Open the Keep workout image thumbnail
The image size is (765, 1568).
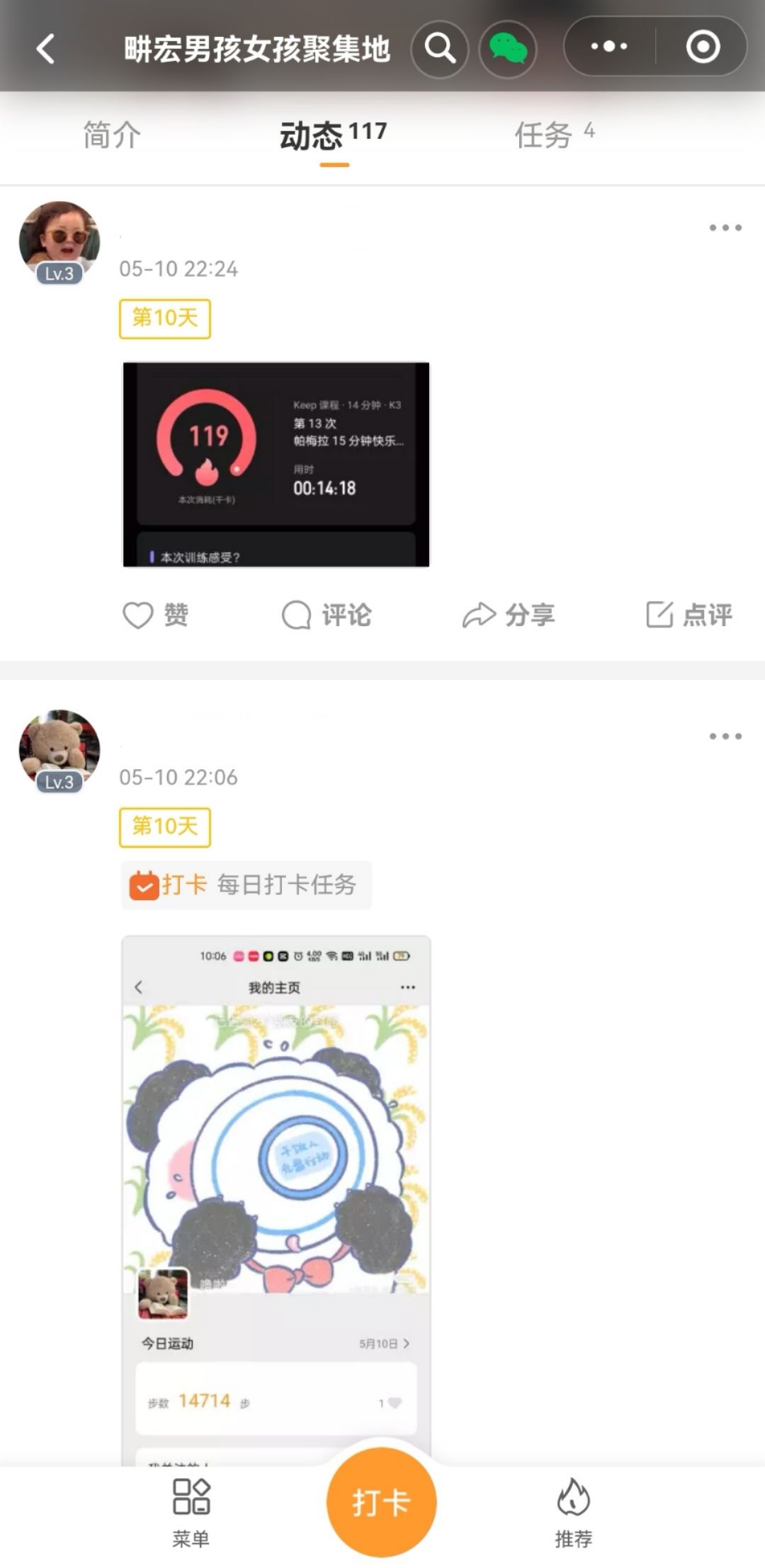276,465
